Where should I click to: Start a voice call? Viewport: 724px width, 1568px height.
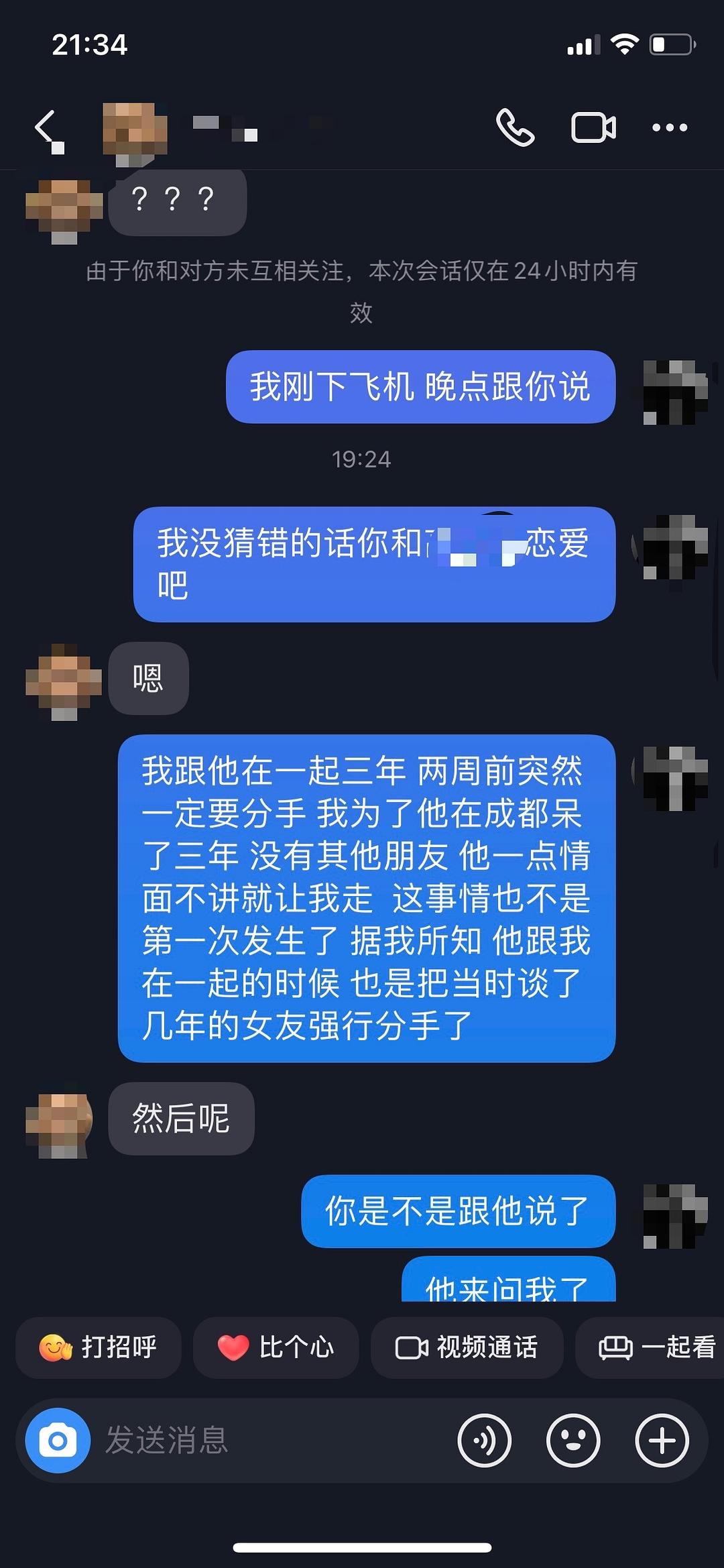(x=515, y=127)
